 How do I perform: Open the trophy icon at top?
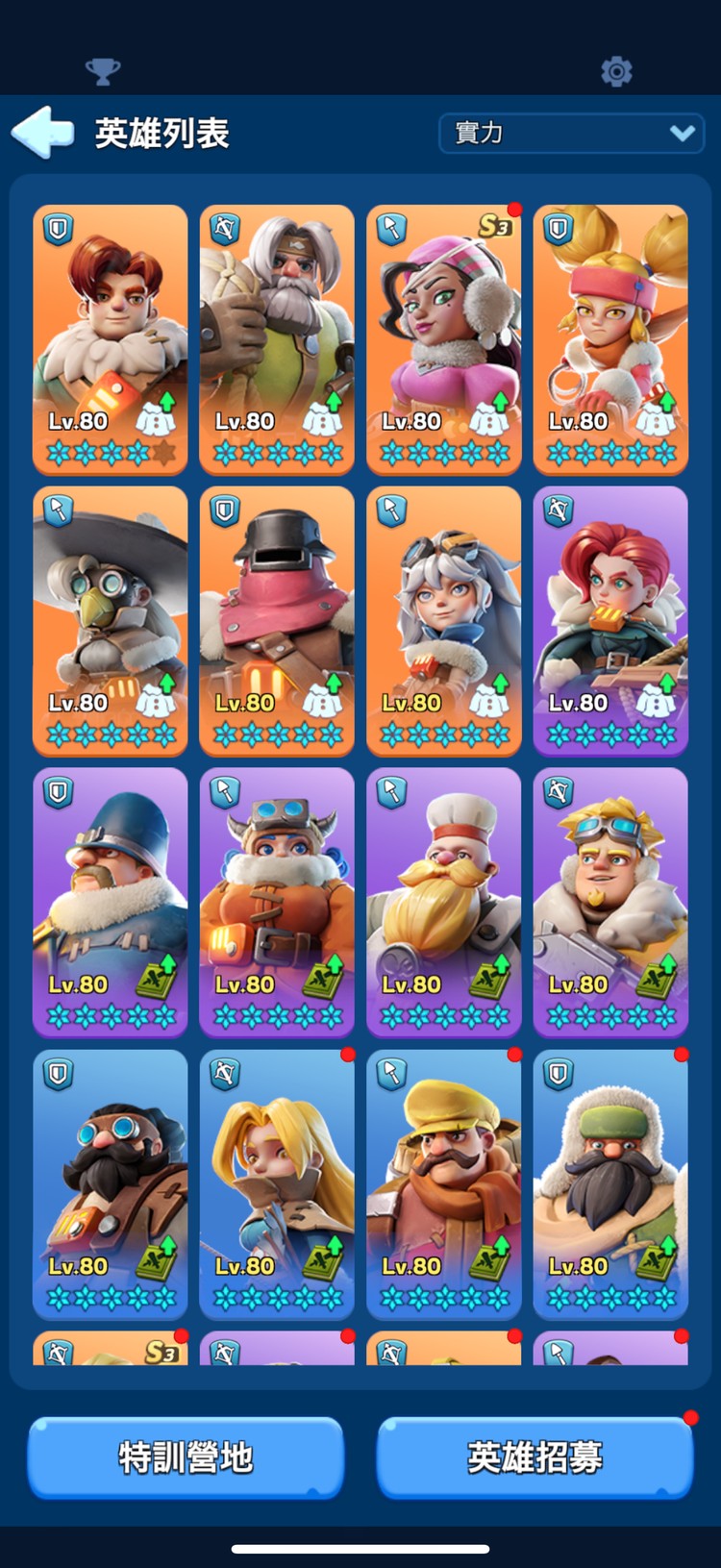pyautogui.click(x=103, y=71)
